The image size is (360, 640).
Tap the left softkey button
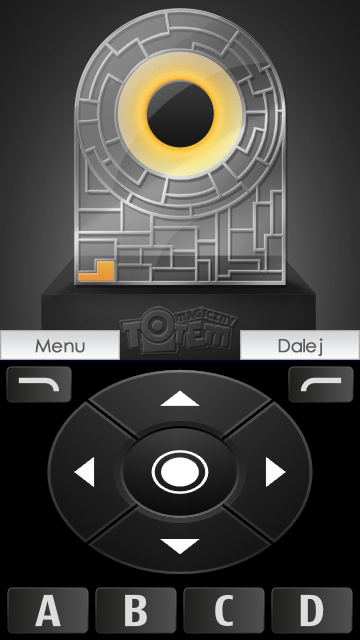[39, 384]
